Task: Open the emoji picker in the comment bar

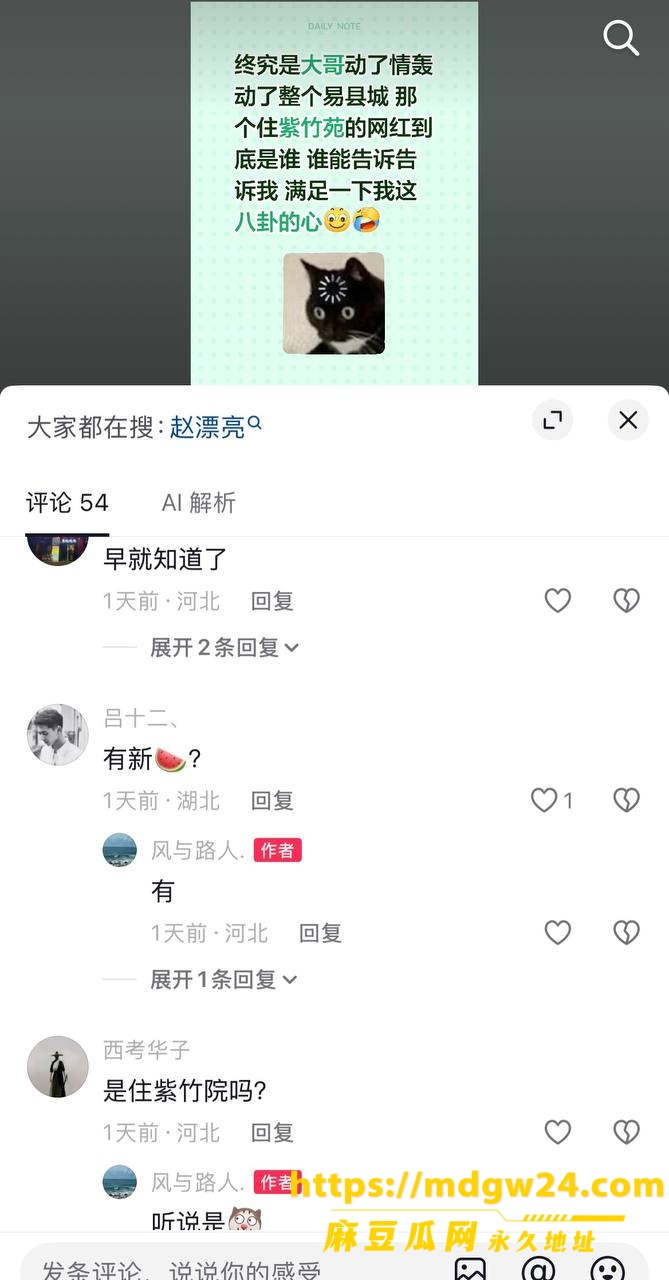Action: click(607, 1268)
